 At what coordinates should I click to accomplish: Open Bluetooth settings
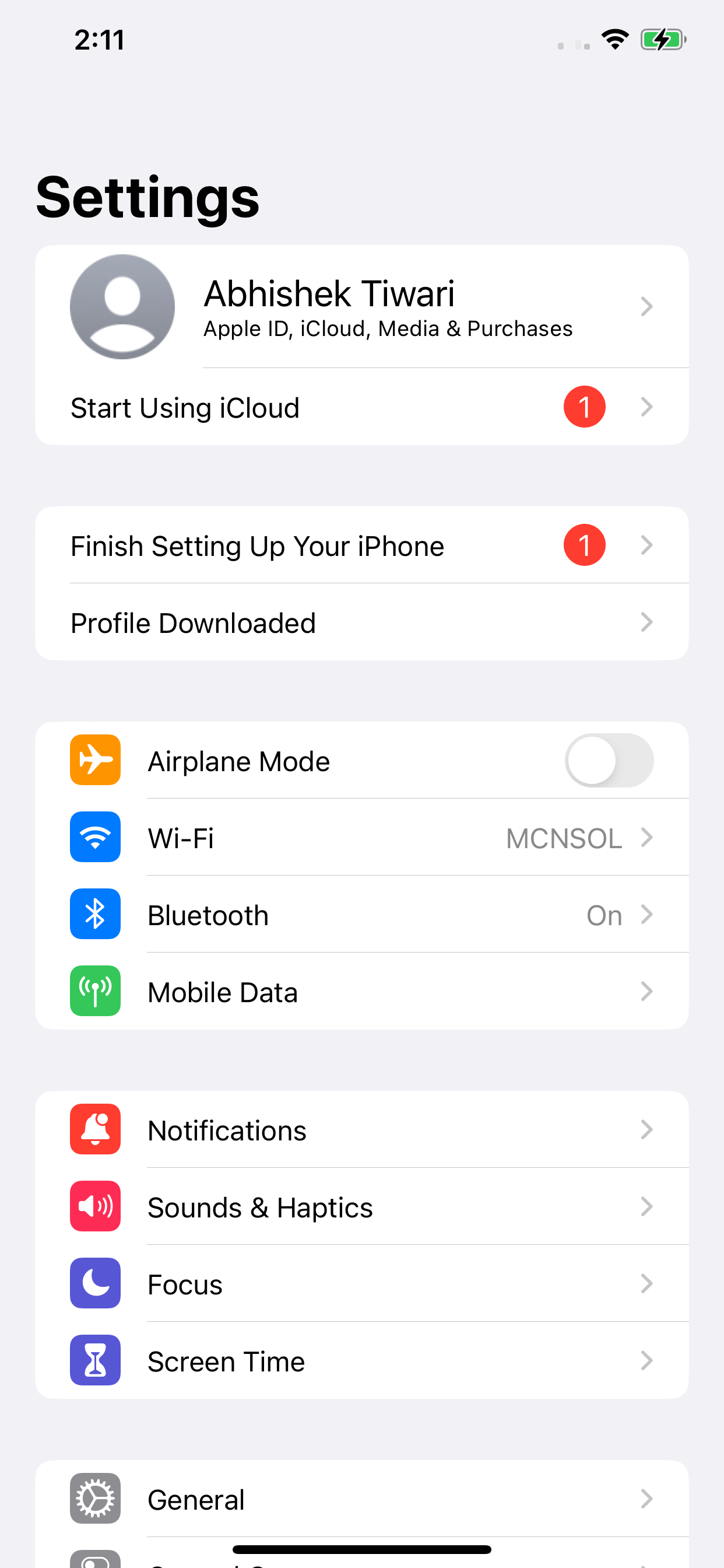(x=361, y=915)
